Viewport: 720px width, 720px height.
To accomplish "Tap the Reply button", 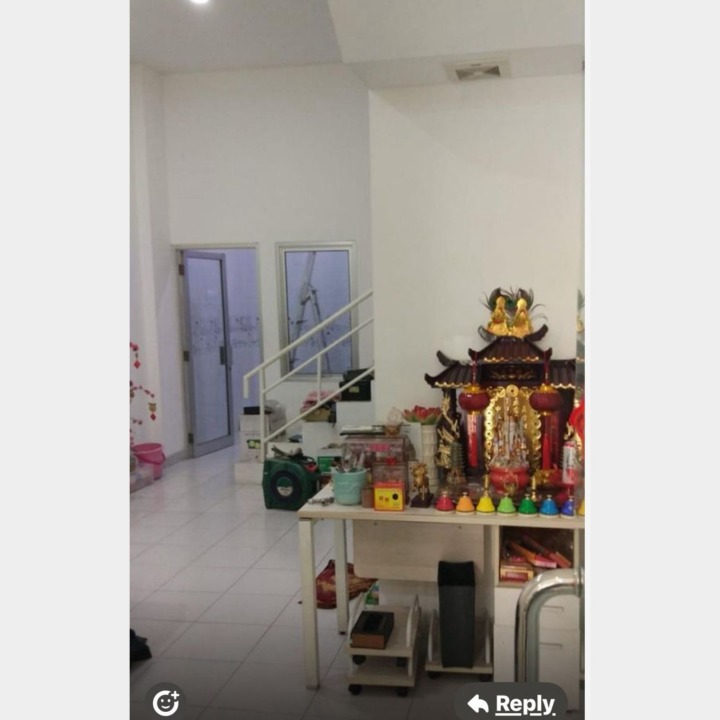I will (511, 703).
